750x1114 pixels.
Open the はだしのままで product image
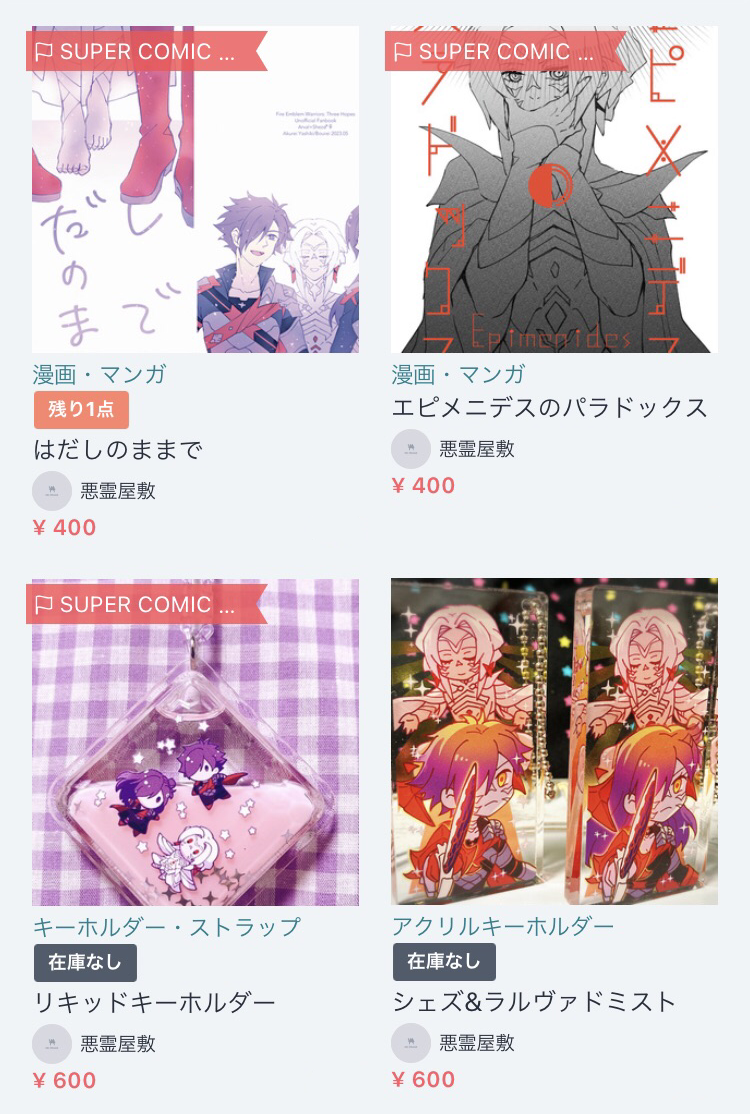[x=195, y=210]
